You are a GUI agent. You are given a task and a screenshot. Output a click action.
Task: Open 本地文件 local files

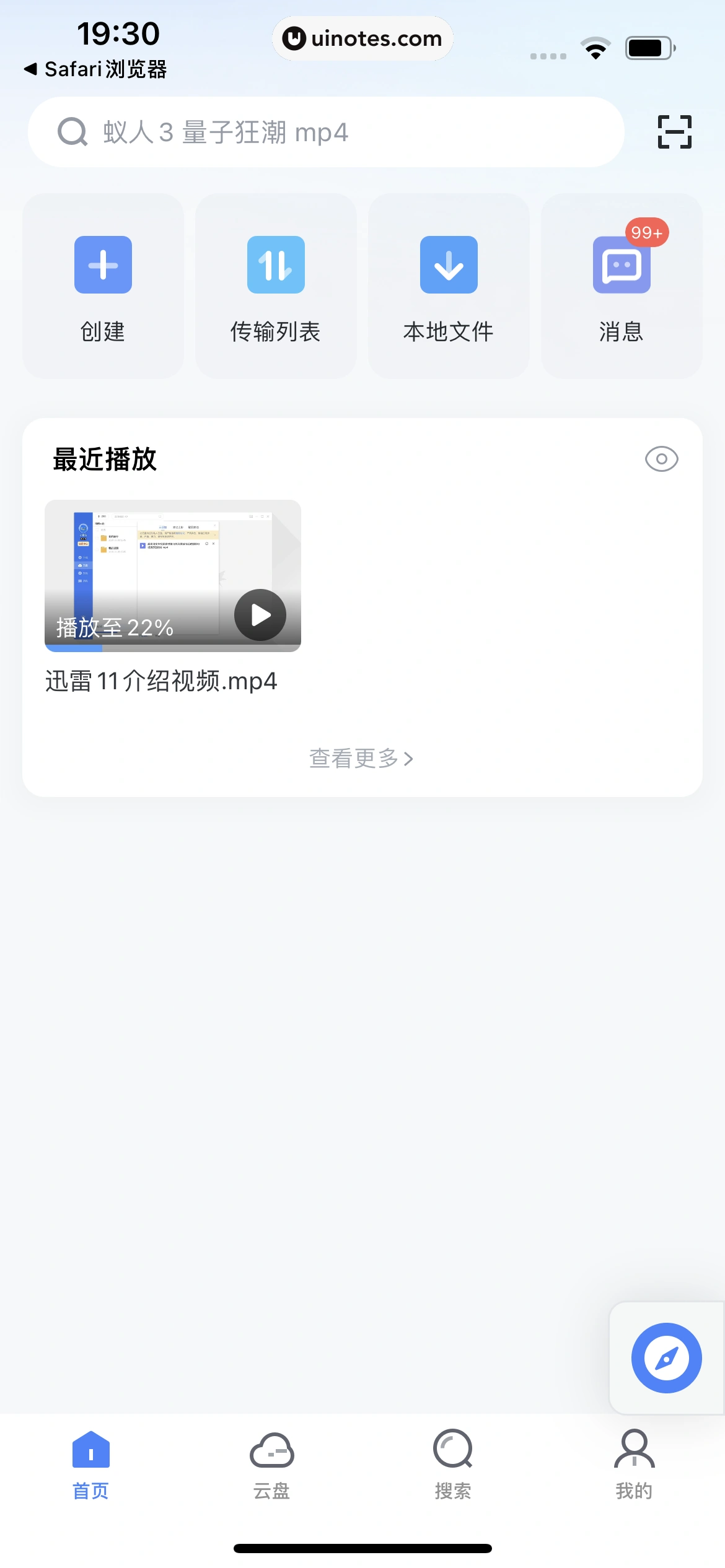click(449, 286)
